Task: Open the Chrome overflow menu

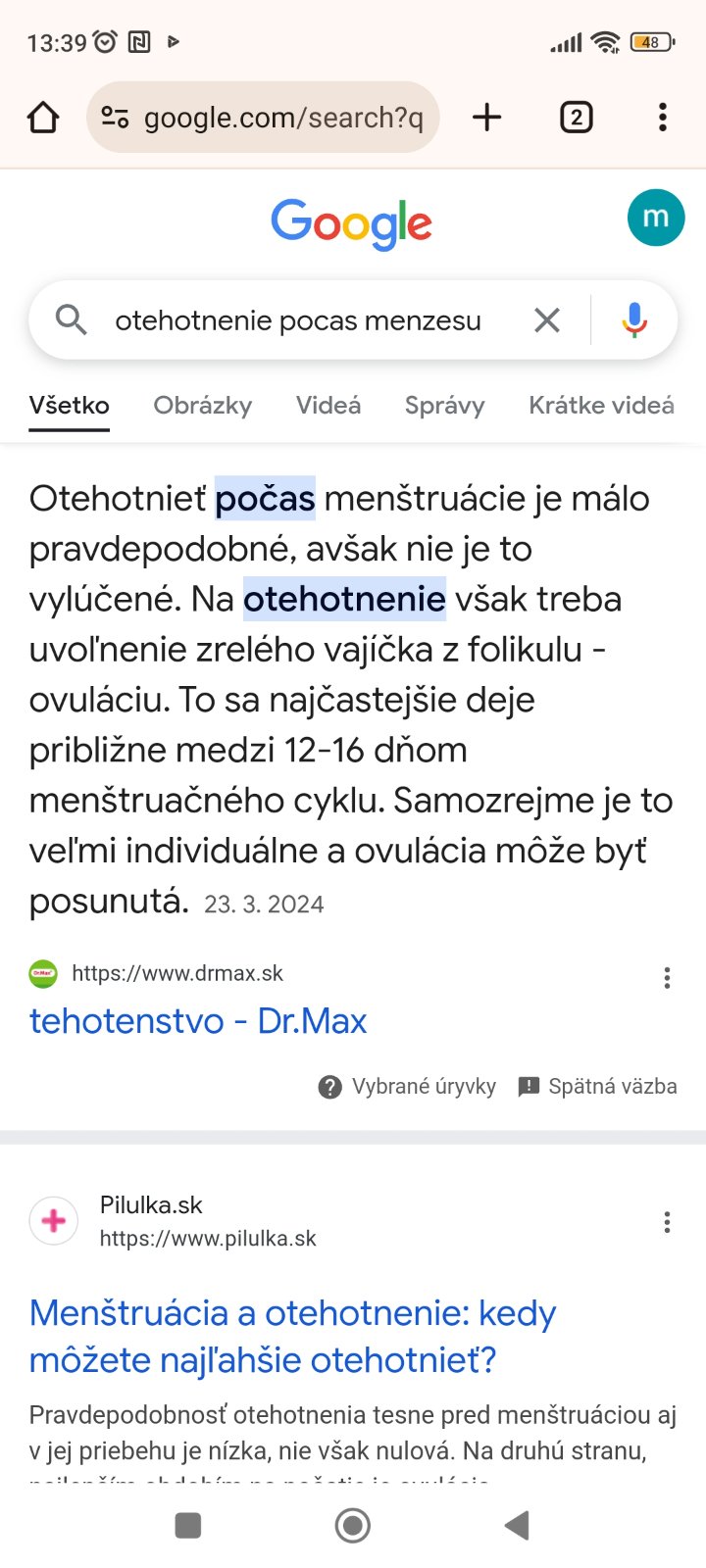Action: 663,118
